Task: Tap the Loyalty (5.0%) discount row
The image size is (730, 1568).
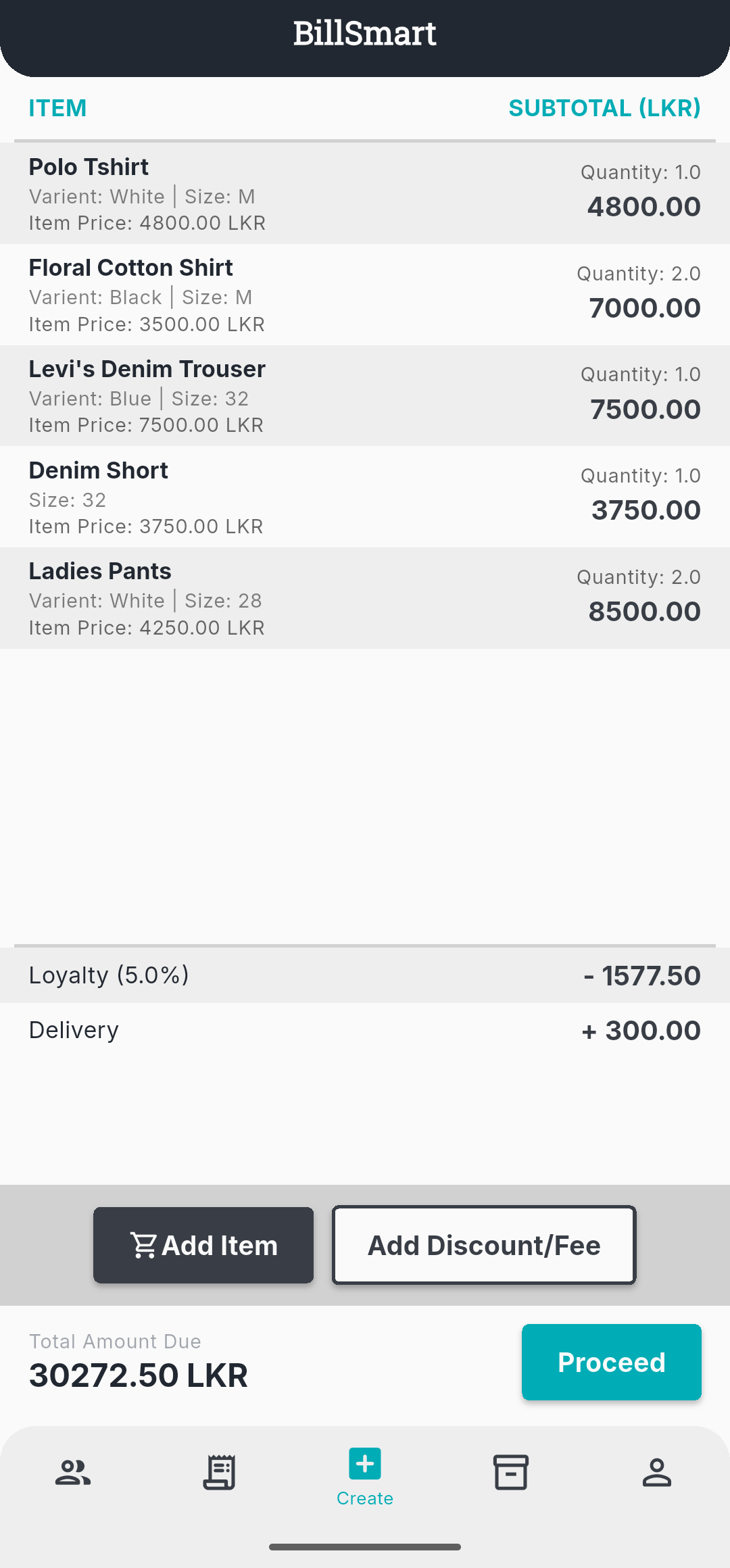Action: 365,975
